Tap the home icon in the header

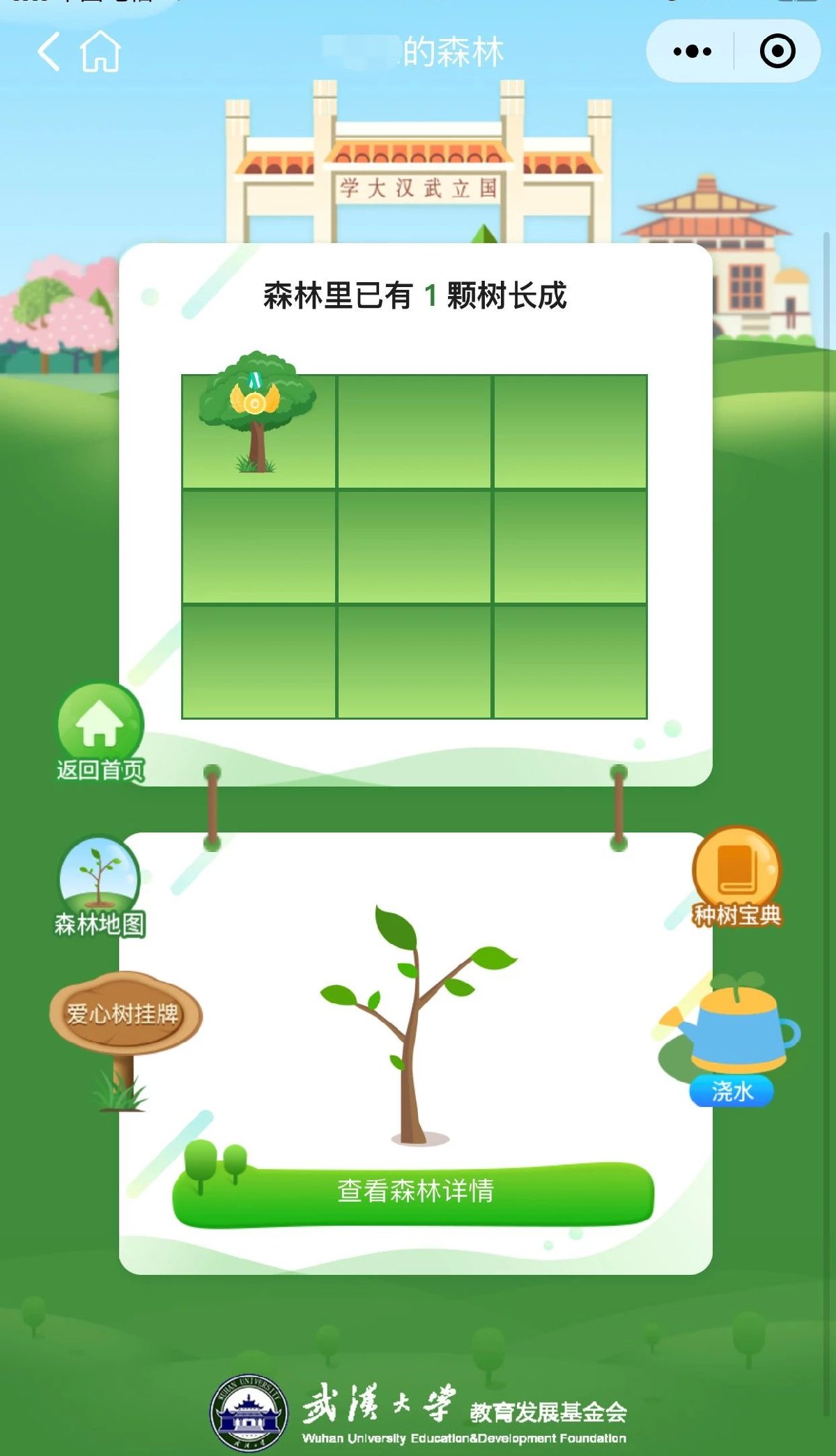(x=100, y=52)
